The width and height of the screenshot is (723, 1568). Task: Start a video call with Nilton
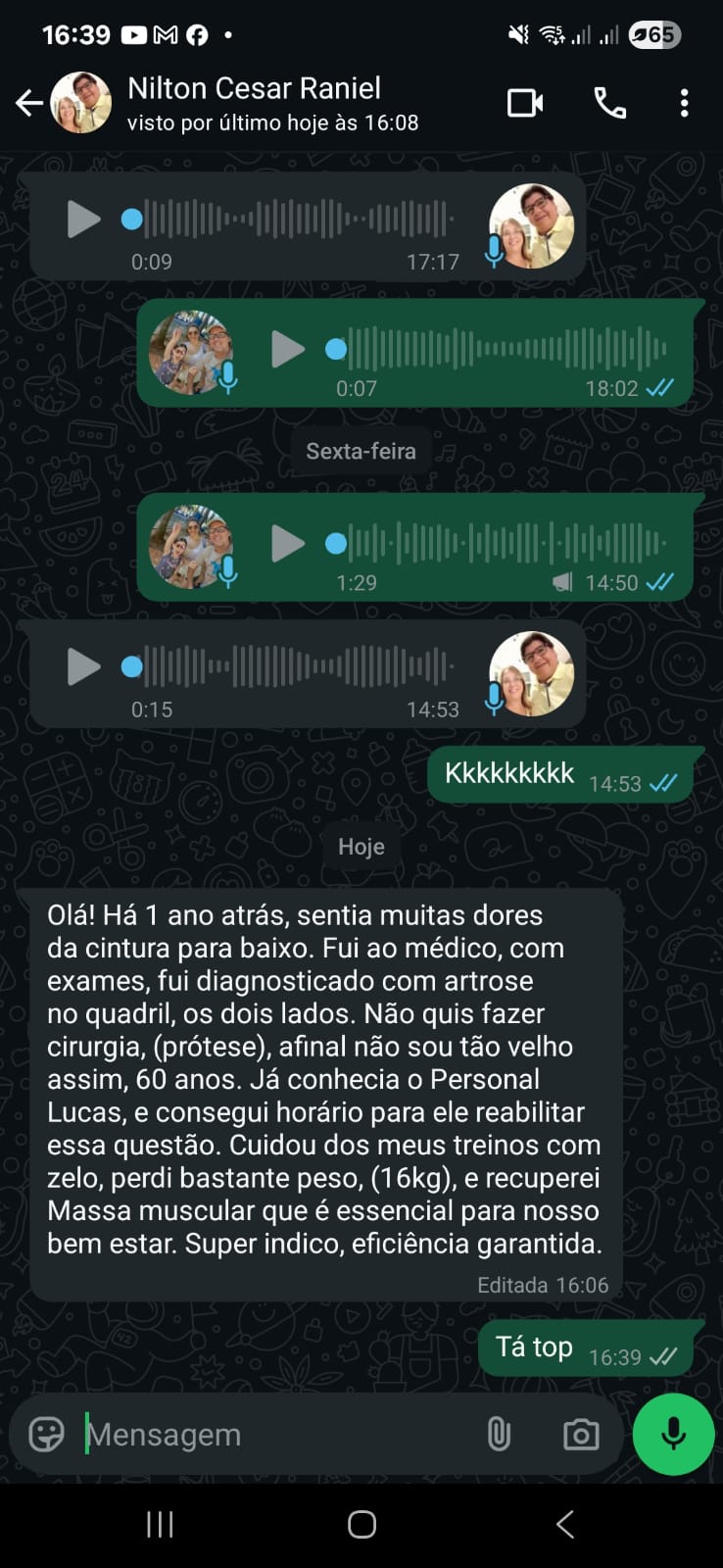(525, 103)
